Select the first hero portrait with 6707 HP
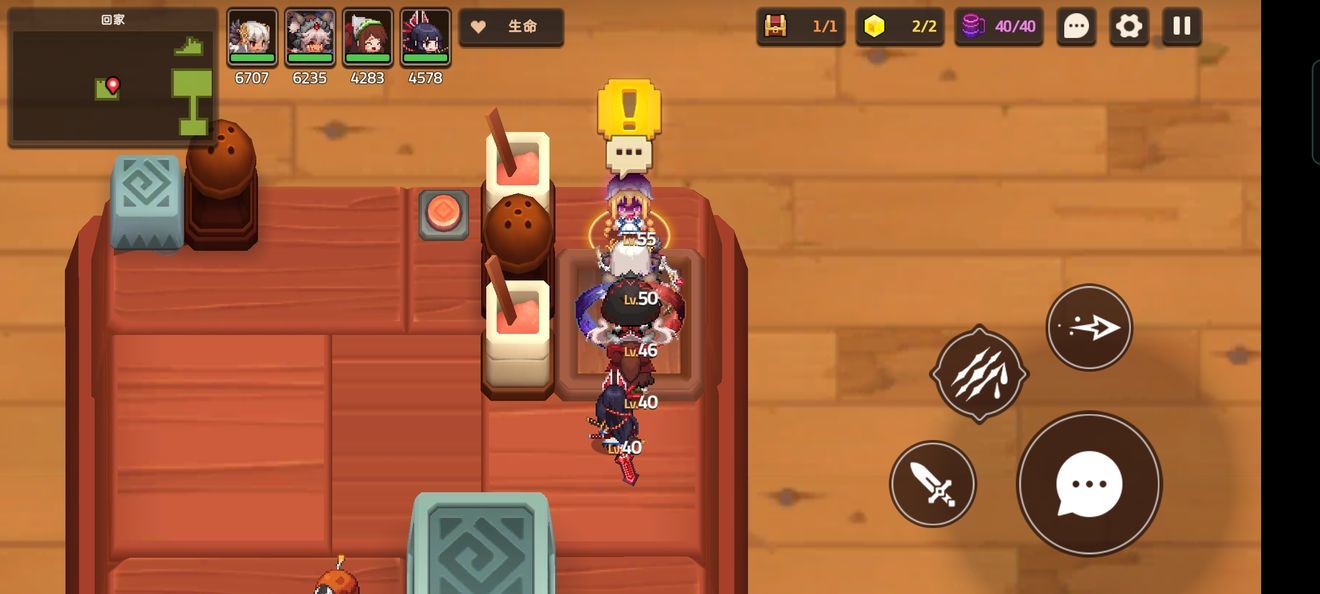 point(252,37)
